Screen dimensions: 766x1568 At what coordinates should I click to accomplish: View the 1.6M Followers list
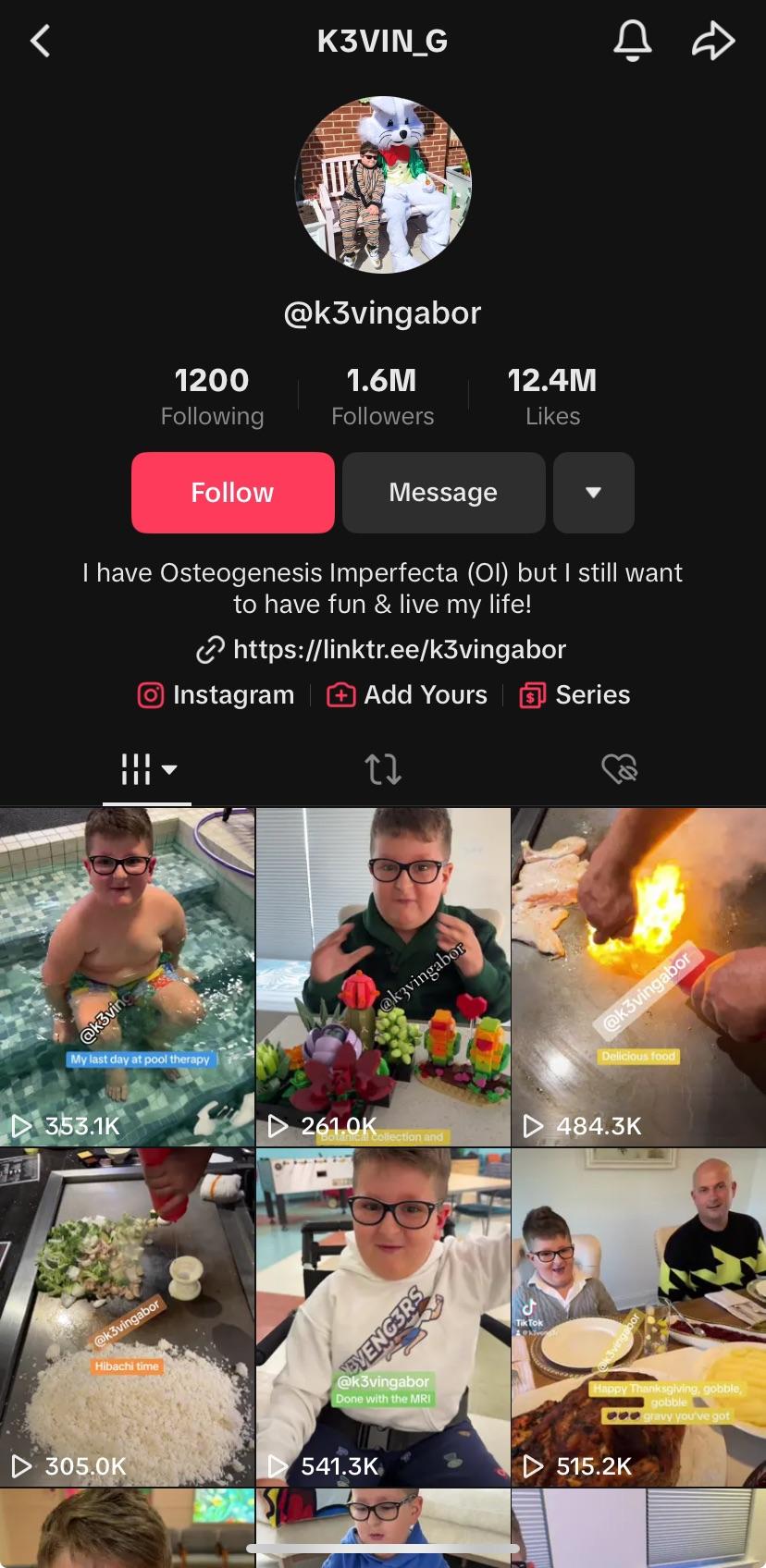pos(382,396)
